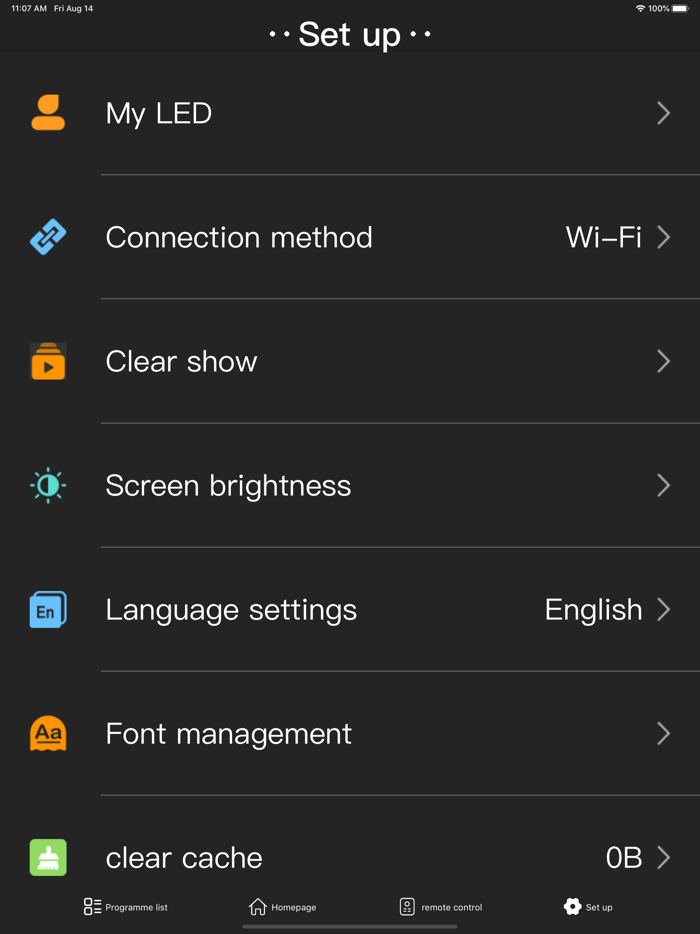This screenshot has width=700, height=934.
Task: Select the Clear show option
Action: coord(350,361)
